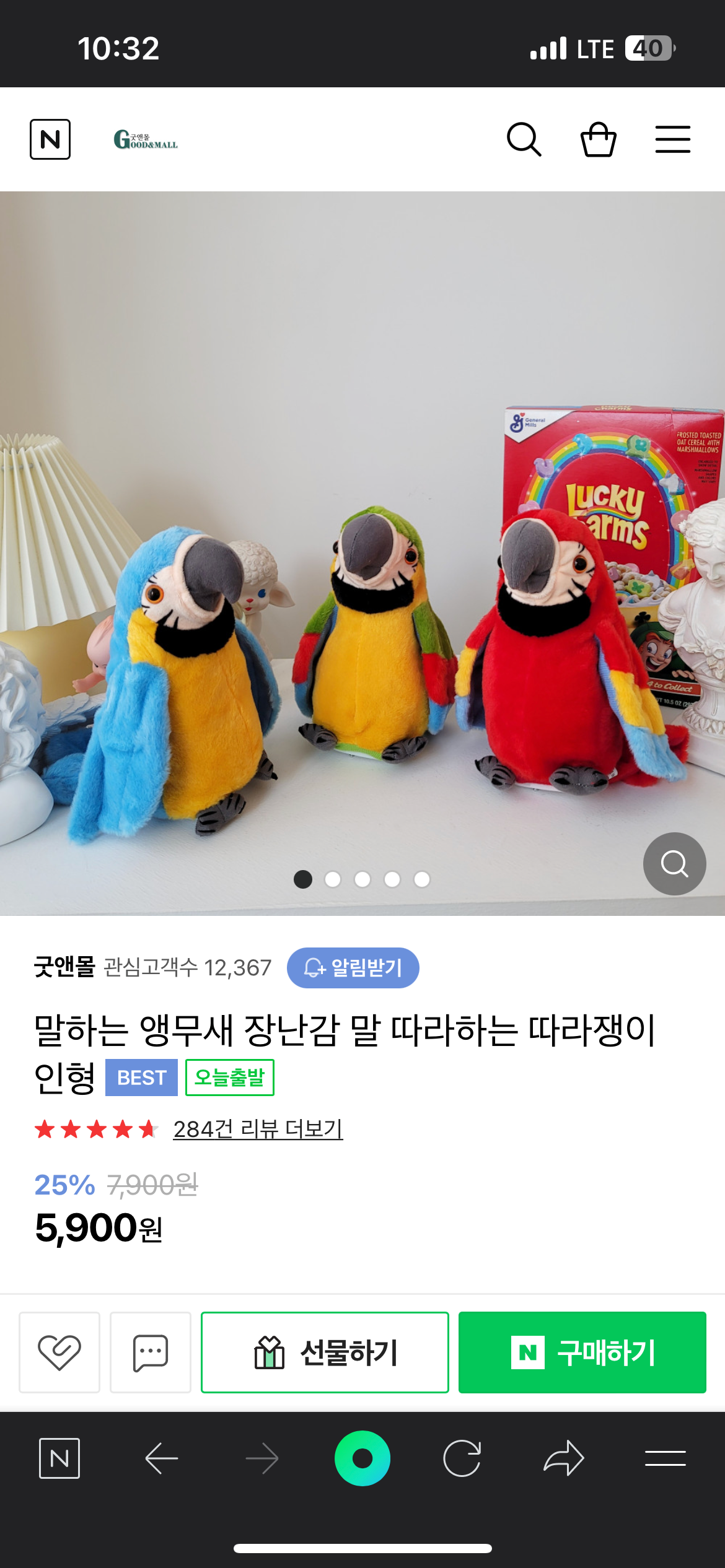
Task: Open the Naver N logo in header
Action: pos(50,139)
